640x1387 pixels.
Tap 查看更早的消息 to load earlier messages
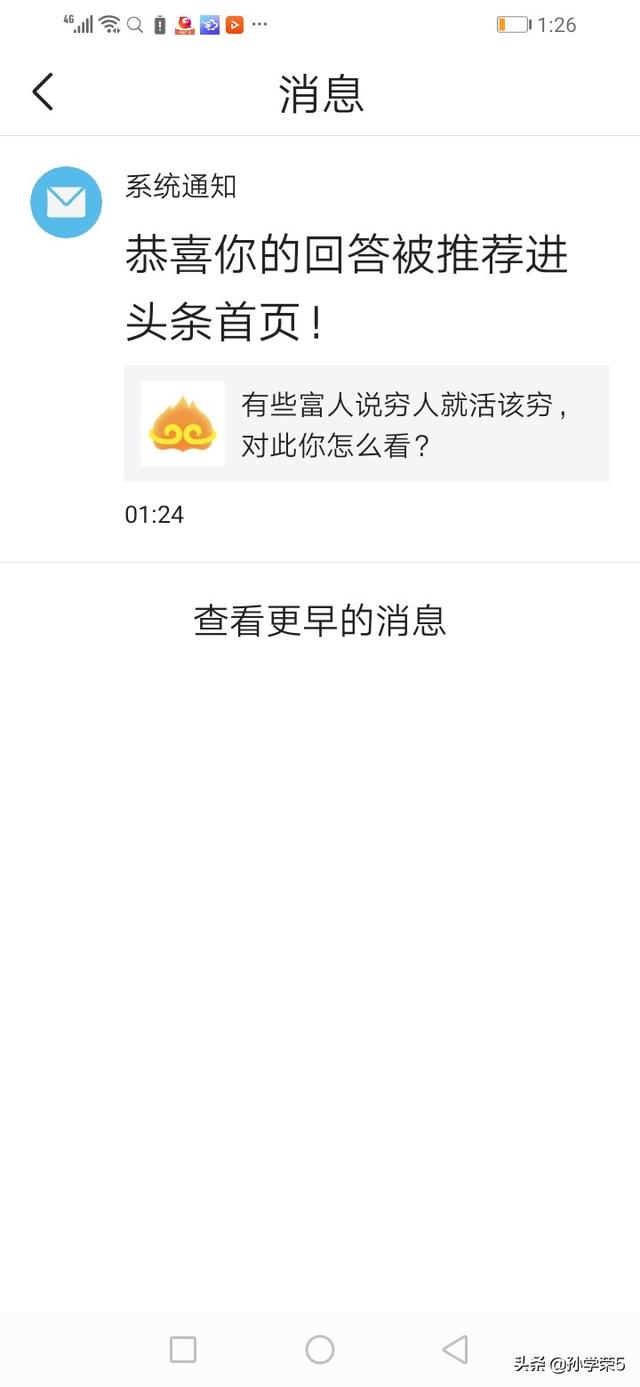pos(320,620)
